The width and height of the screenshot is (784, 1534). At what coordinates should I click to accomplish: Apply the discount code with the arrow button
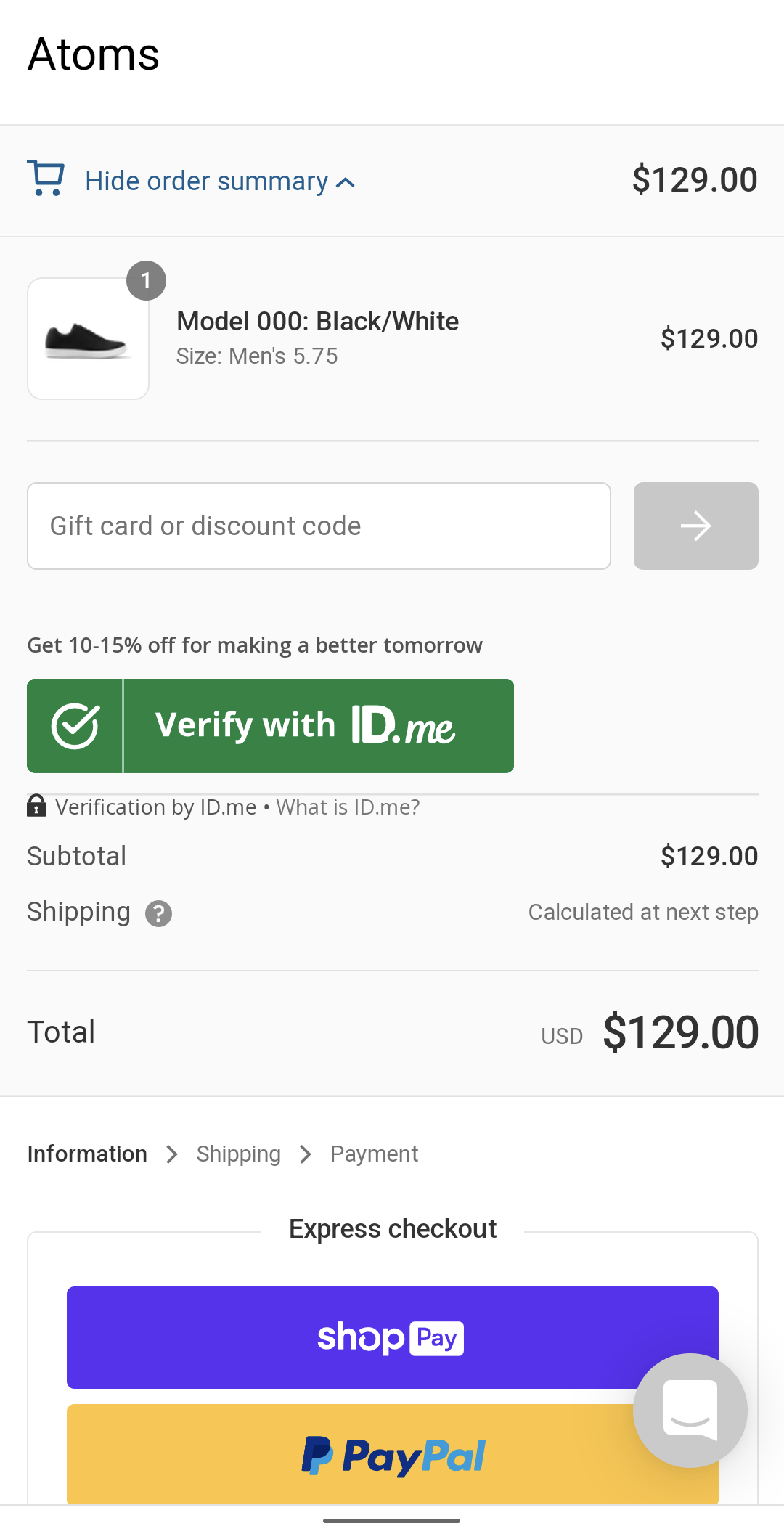(695, 526)
